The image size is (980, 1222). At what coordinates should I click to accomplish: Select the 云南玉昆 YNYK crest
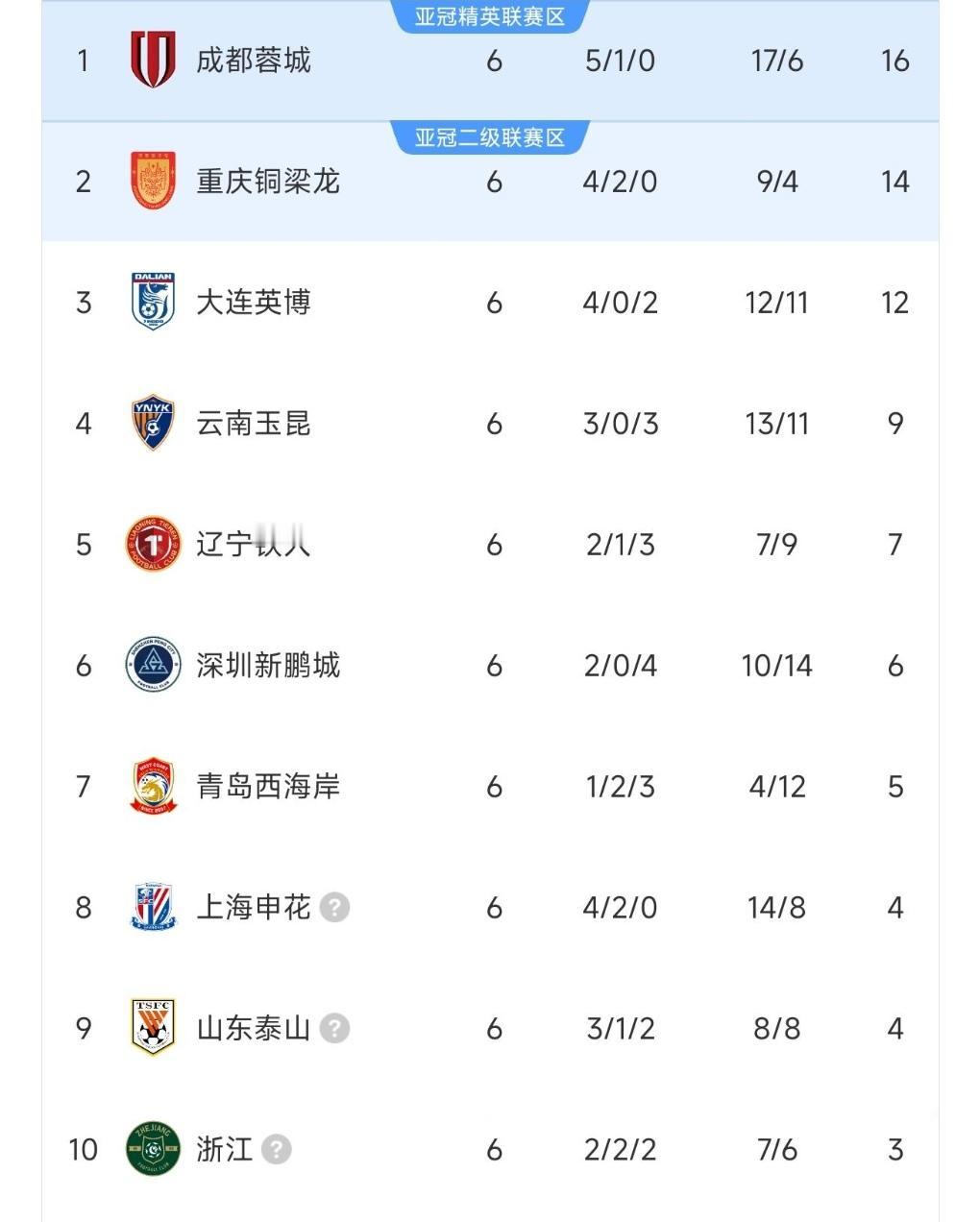(151, 423)
